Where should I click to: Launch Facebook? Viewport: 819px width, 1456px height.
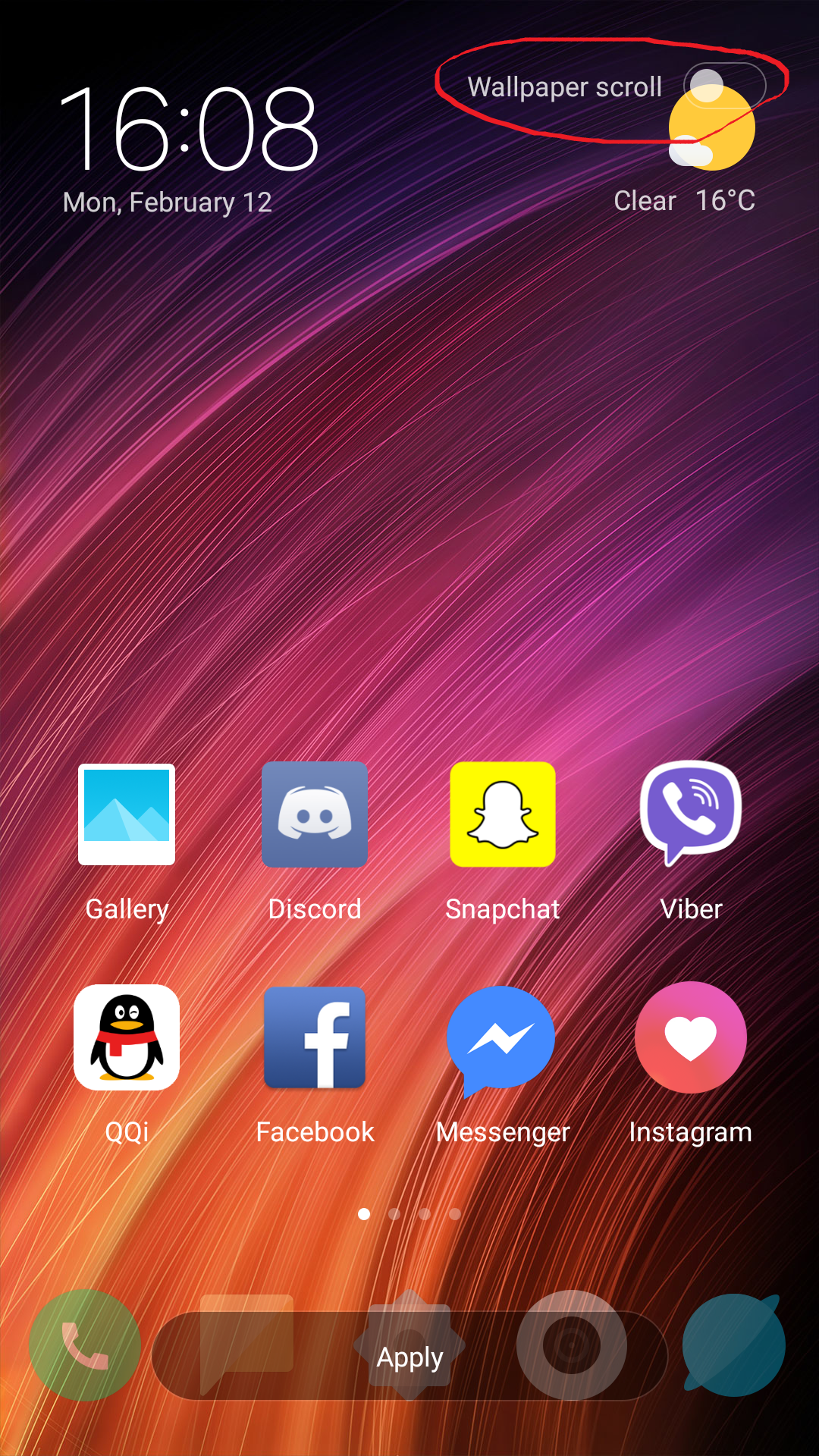(x=315, y=1037)
